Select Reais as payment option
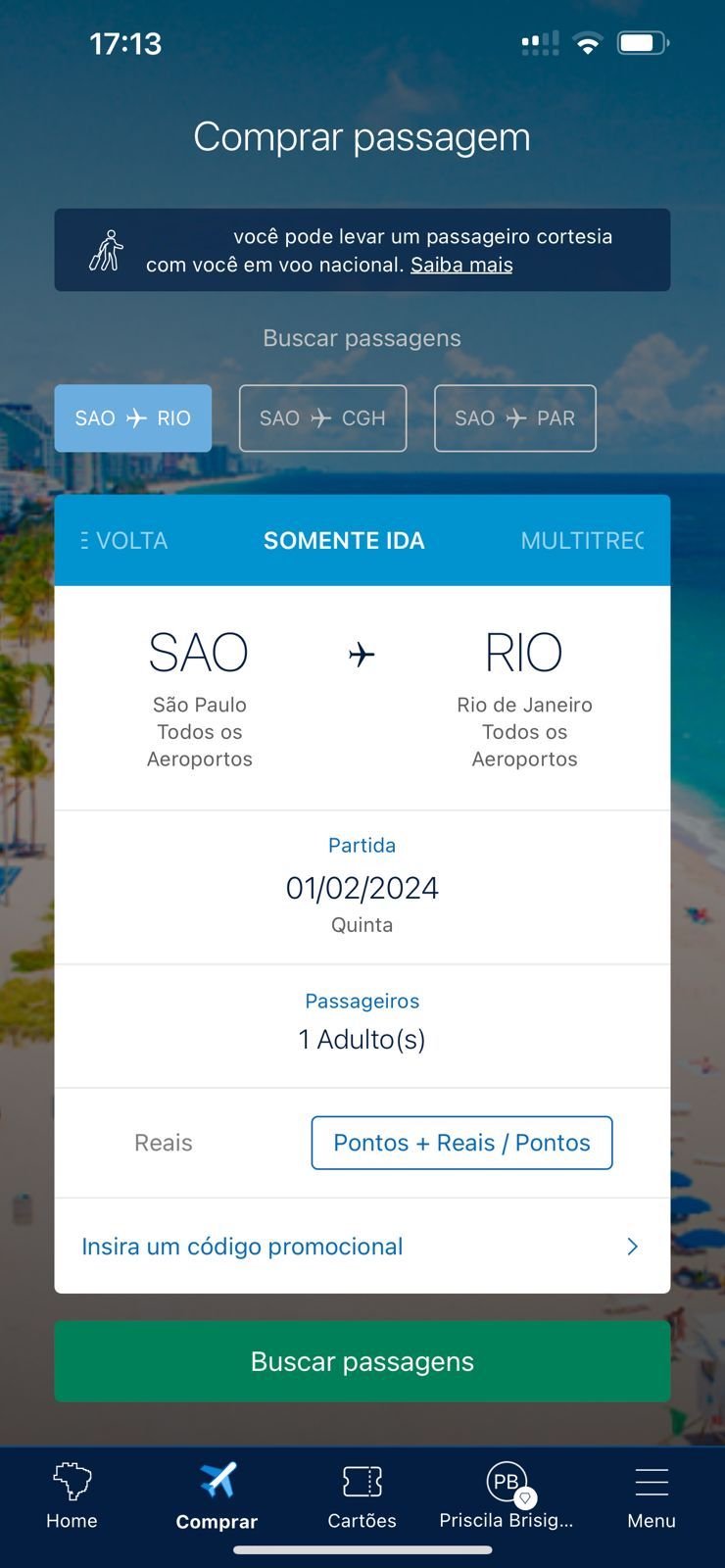This screenshot has width=725, height=1568. click(x=164, y=1143)
